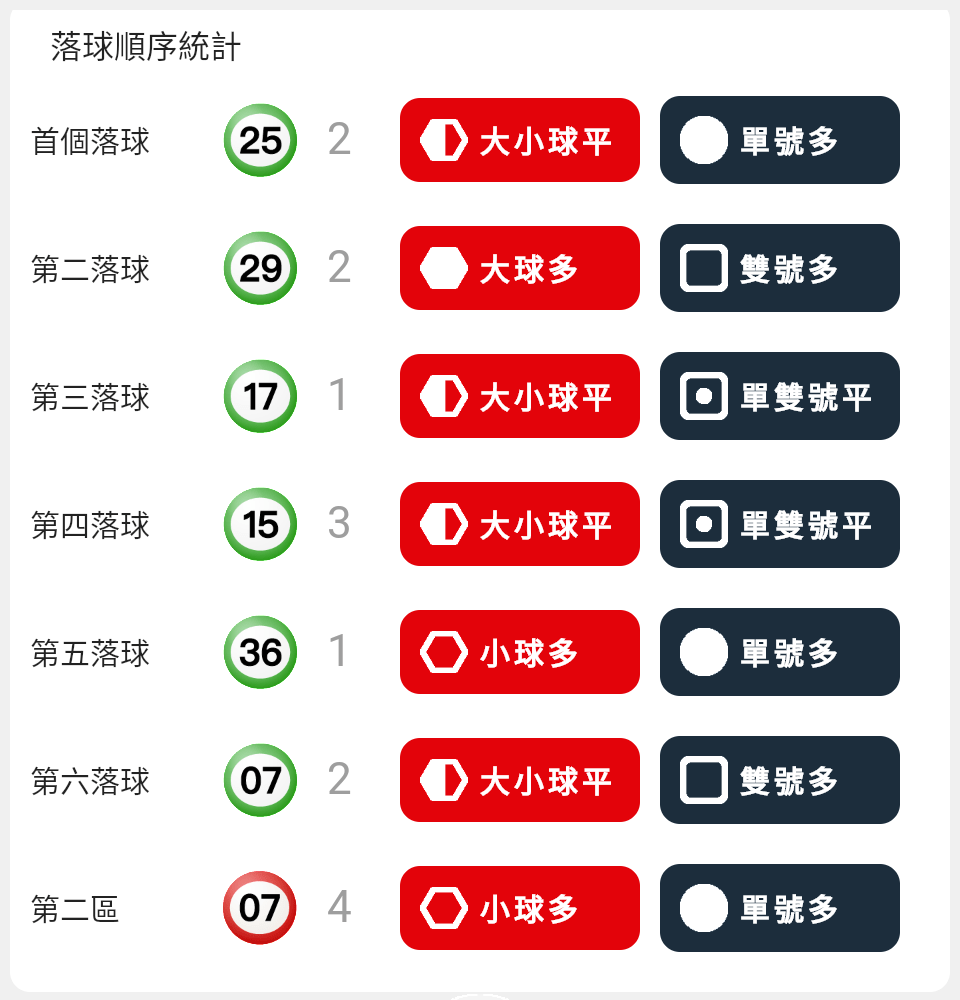Image resolution: width=960 pixels, height=1000 pixels.
Task: Click the 大小球平 button in 第四落球 row
Action: 519,524
